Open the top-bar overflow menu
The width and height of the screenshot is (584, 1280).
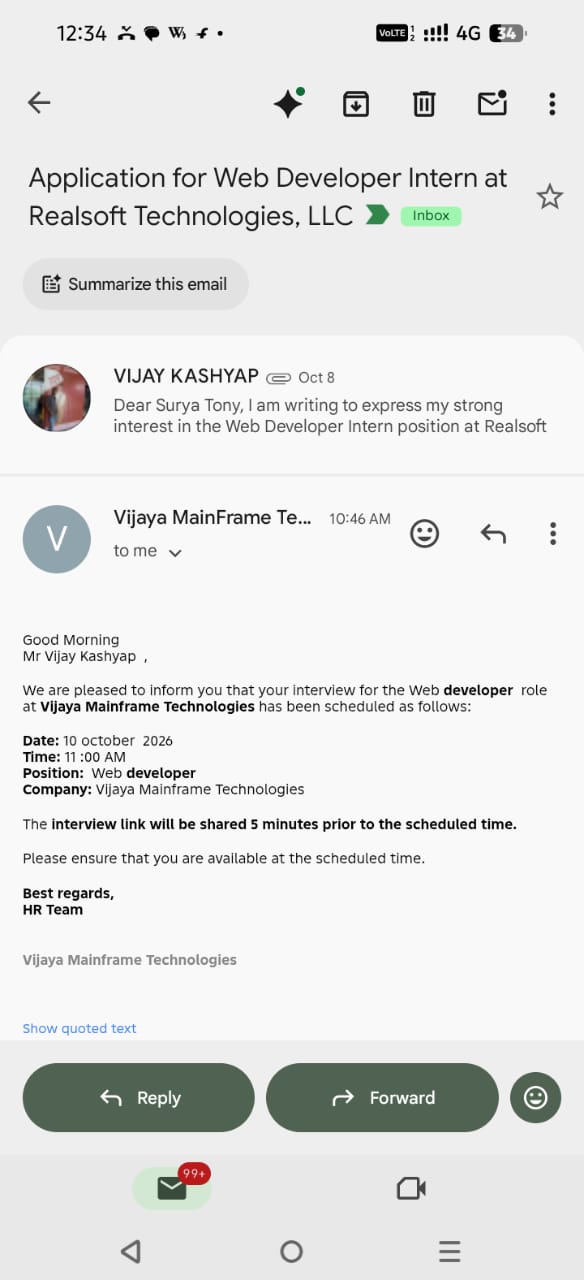[x=552, y=103]
